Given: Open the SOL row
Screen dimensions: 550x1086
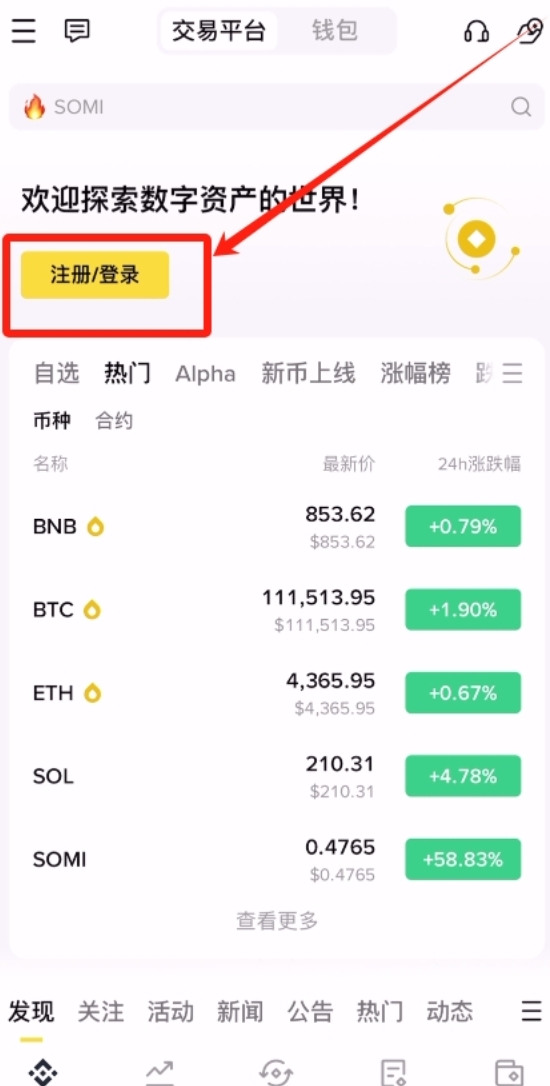Looking at the screenshot, I should click(x=276, y=776).
